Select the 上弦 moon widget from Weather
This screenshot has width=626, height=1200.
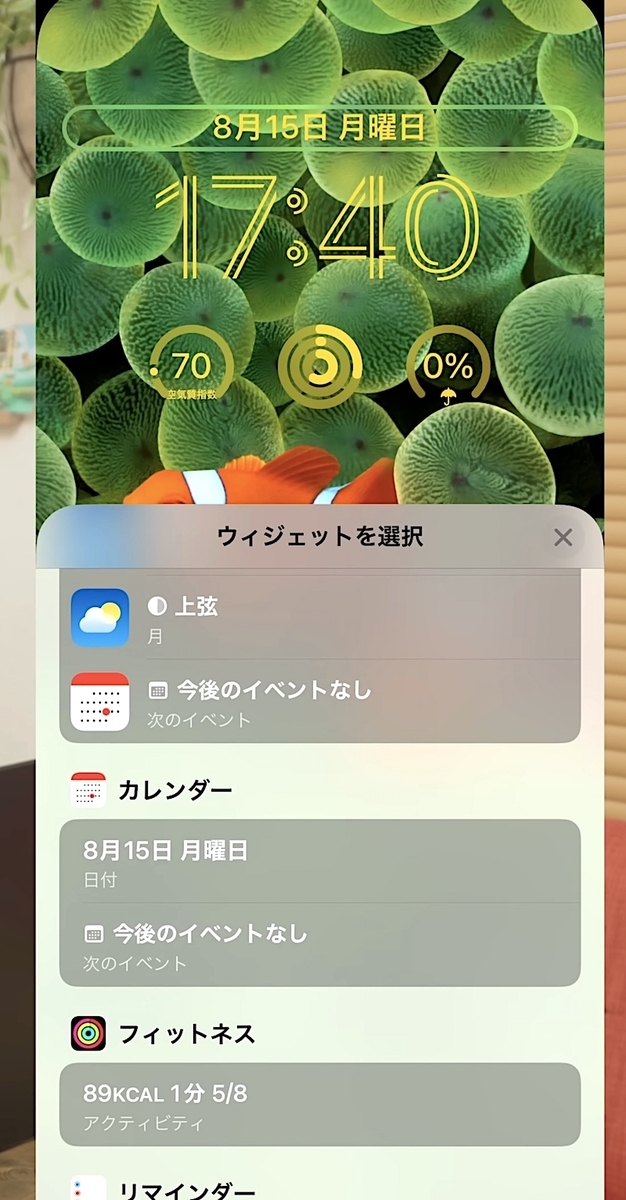coord(320,618)
